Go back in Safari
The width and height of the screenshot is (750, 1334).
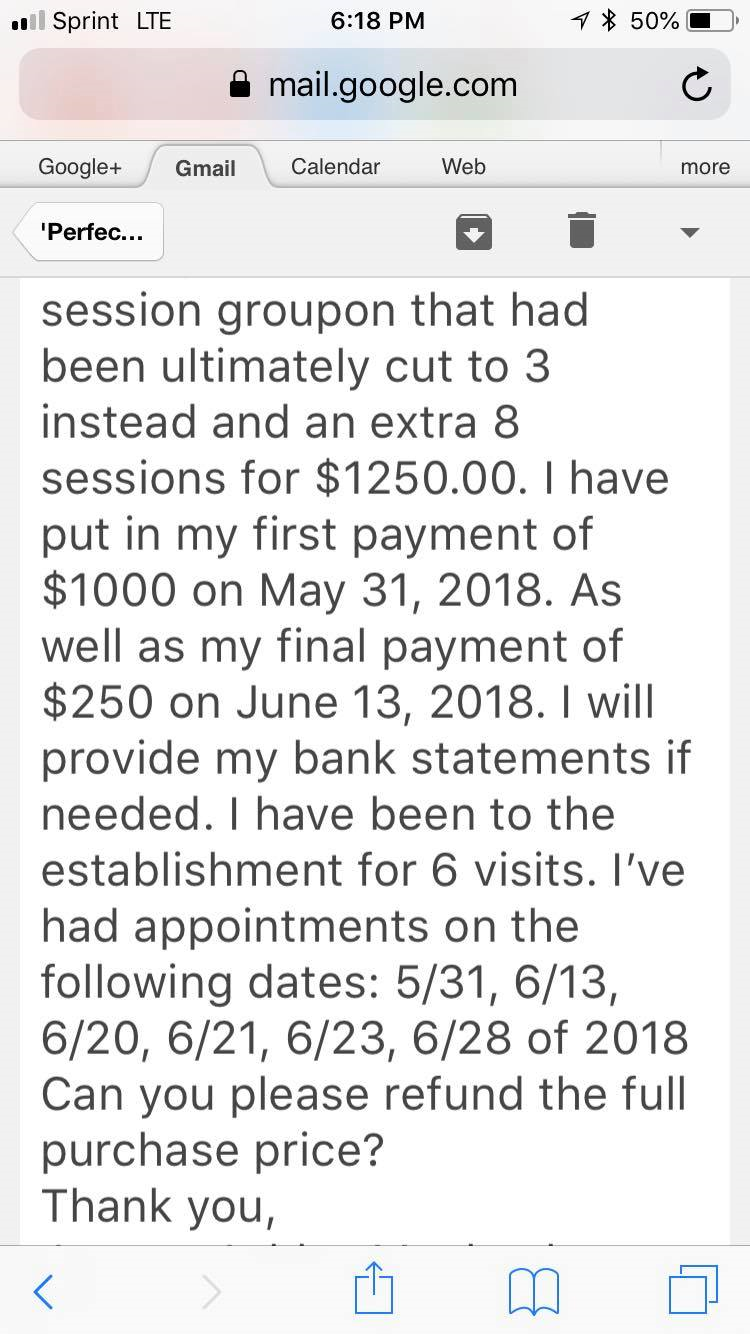pos(43,1291)
